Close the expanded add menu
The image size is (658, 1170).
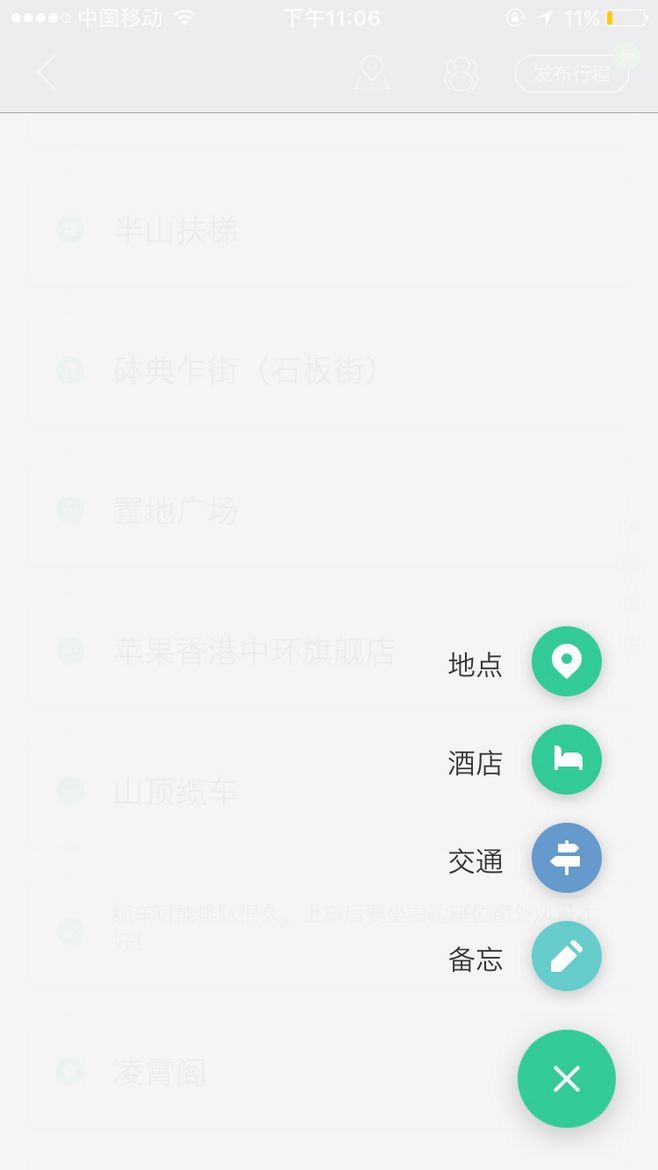[x=566, y=1078]
